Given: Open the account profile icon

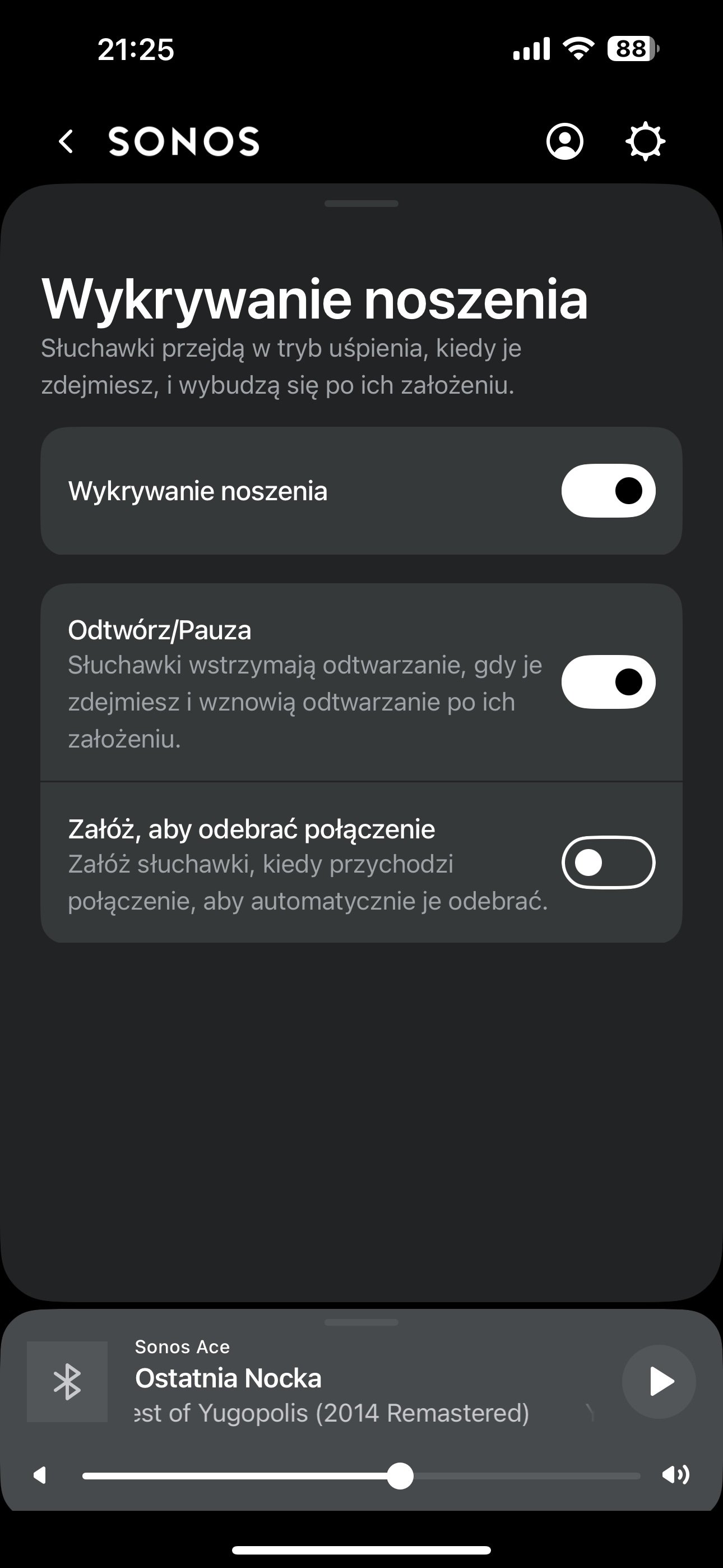Looking at the screenshot, I should click(565, 141).
